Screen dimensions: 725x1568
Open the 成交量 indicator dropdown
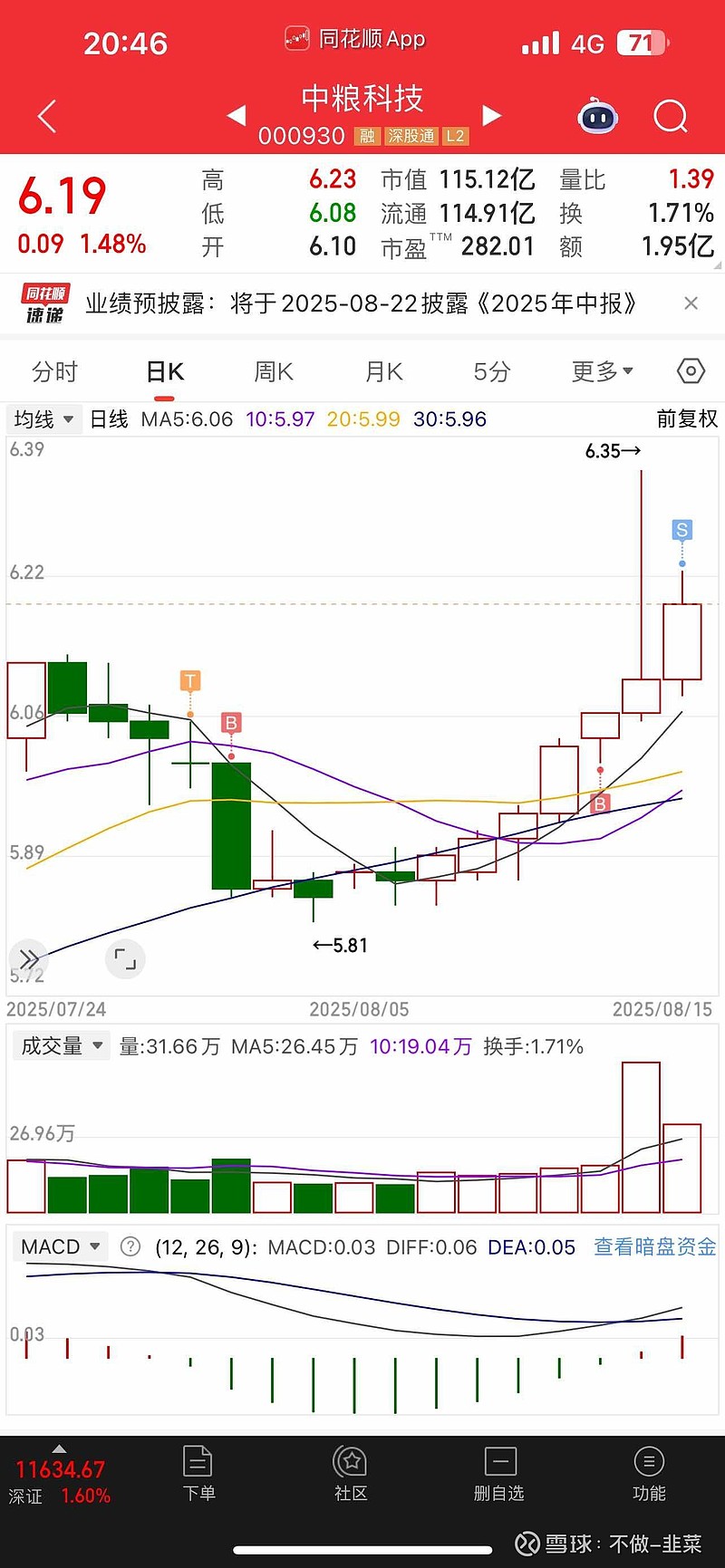coord(62,1046)
